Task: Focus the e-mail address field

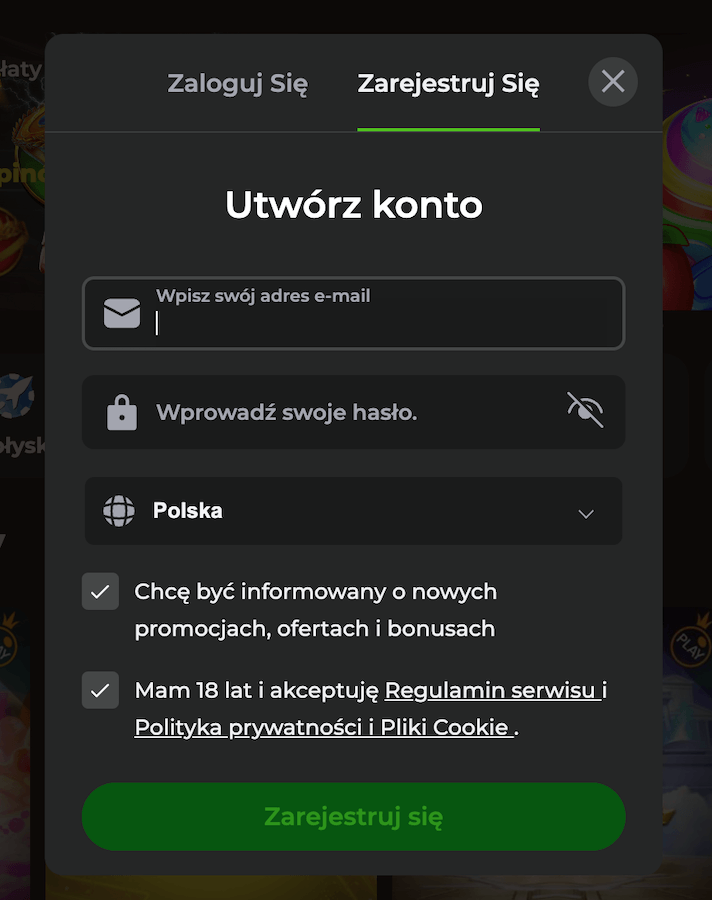Action: (380, 320)
